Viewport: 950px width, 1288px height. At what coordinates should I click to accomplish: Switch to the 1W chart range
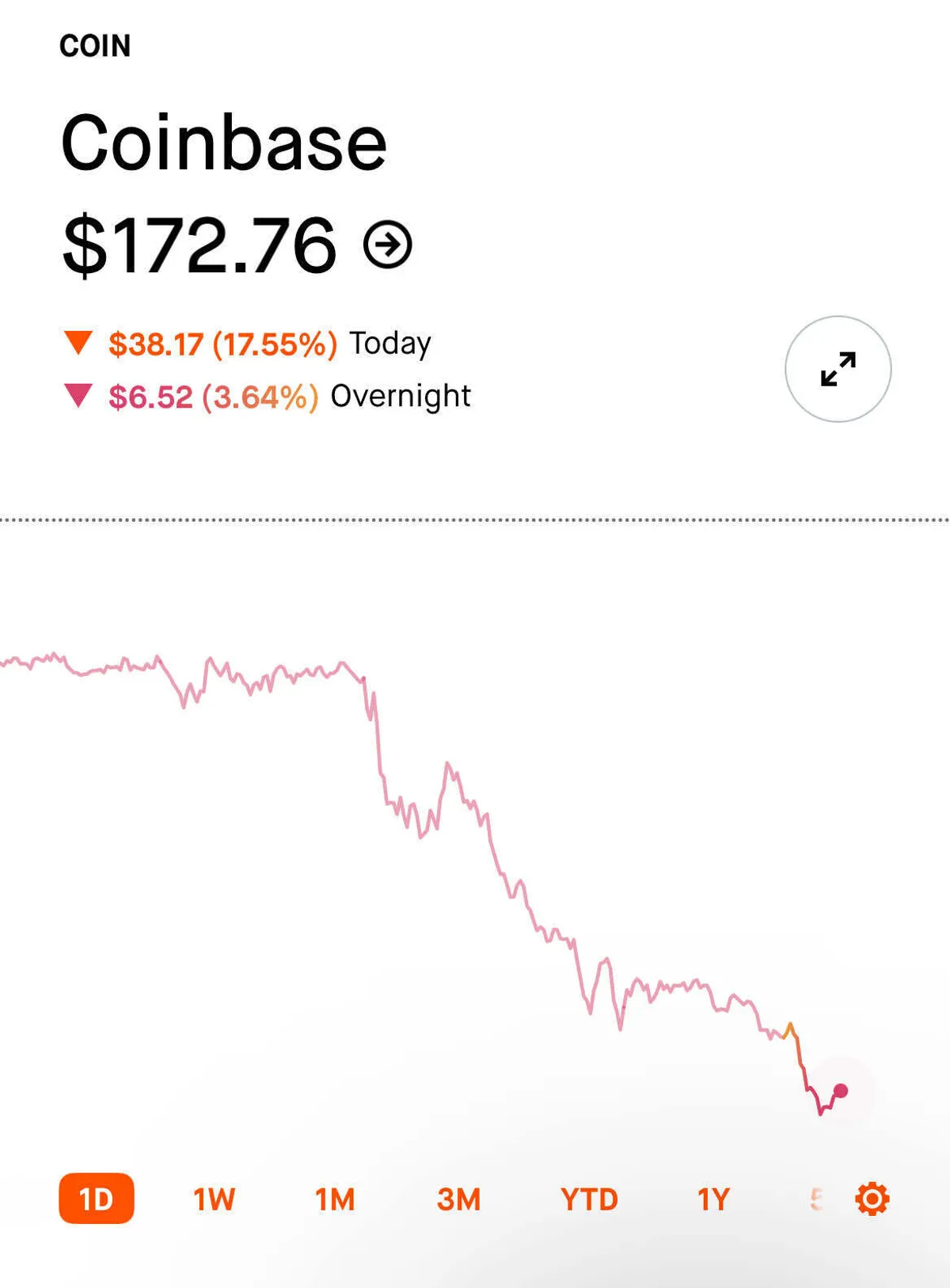click(214, 1199)
